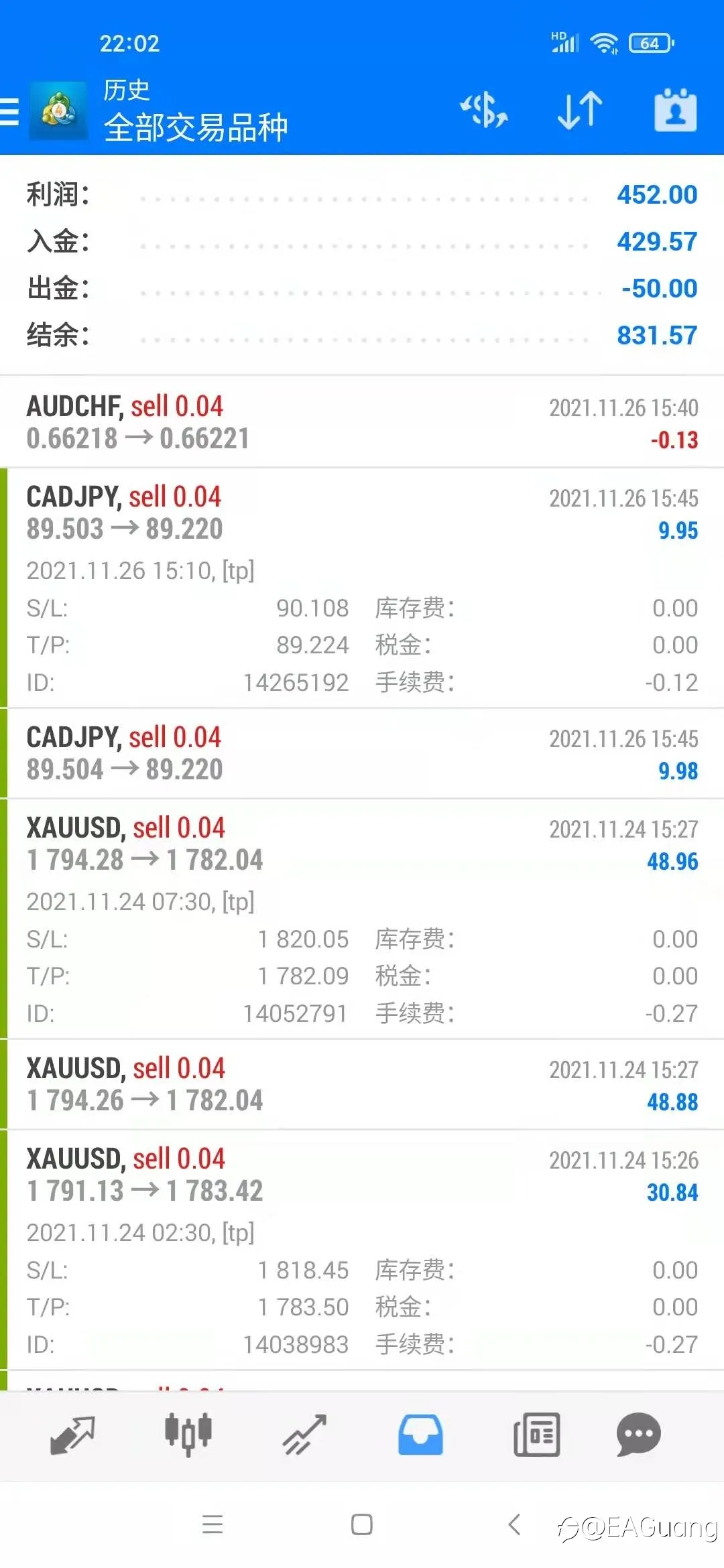
Task: Open the chat messages tab
Action: 638,1435
